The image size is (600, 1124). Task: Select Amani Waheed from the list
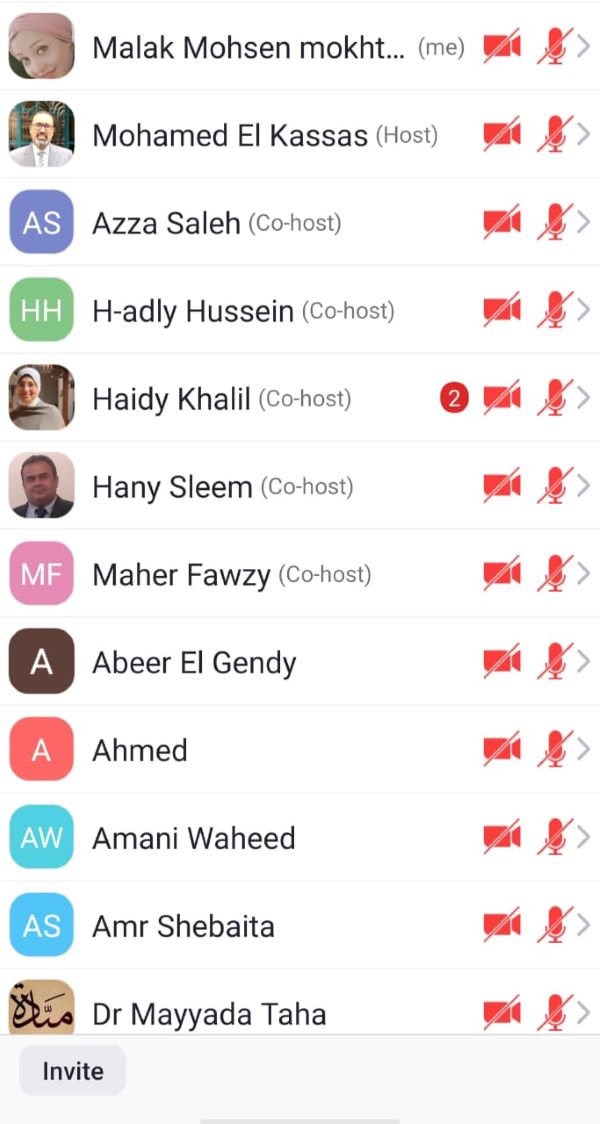pyautogui.click(x=193, y=838)
